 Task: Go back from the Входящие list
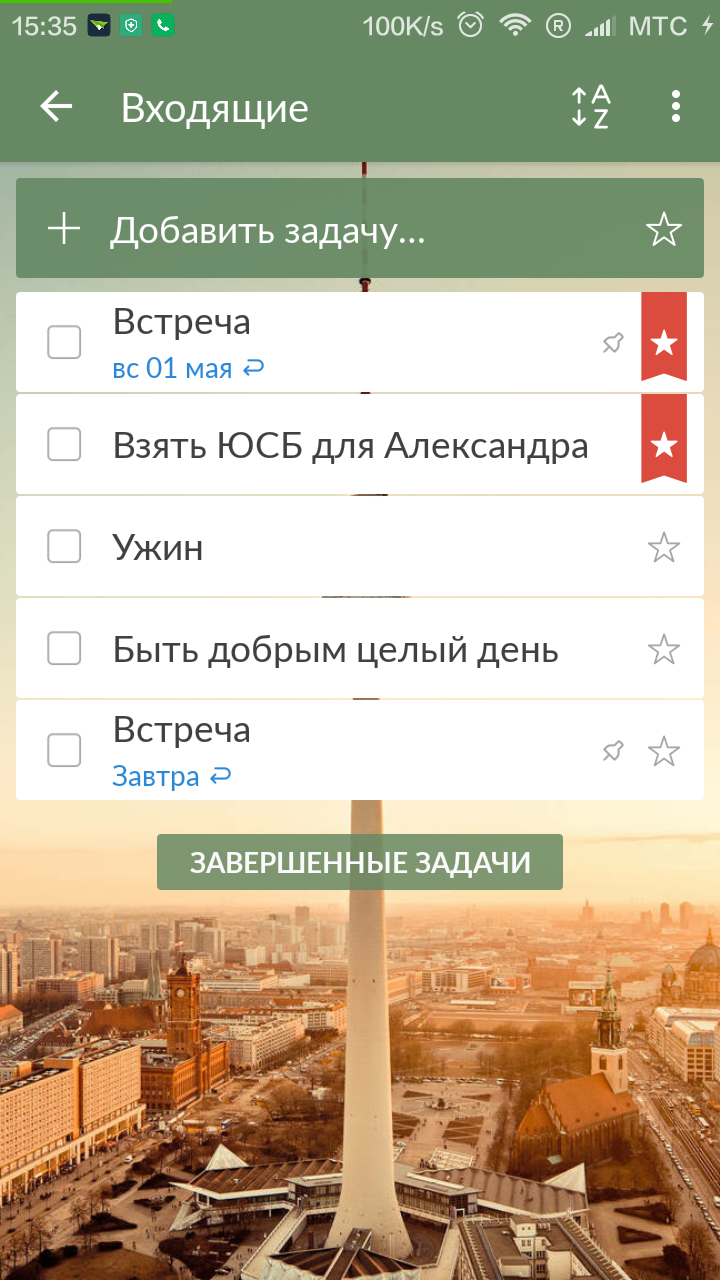coord(57,107)
